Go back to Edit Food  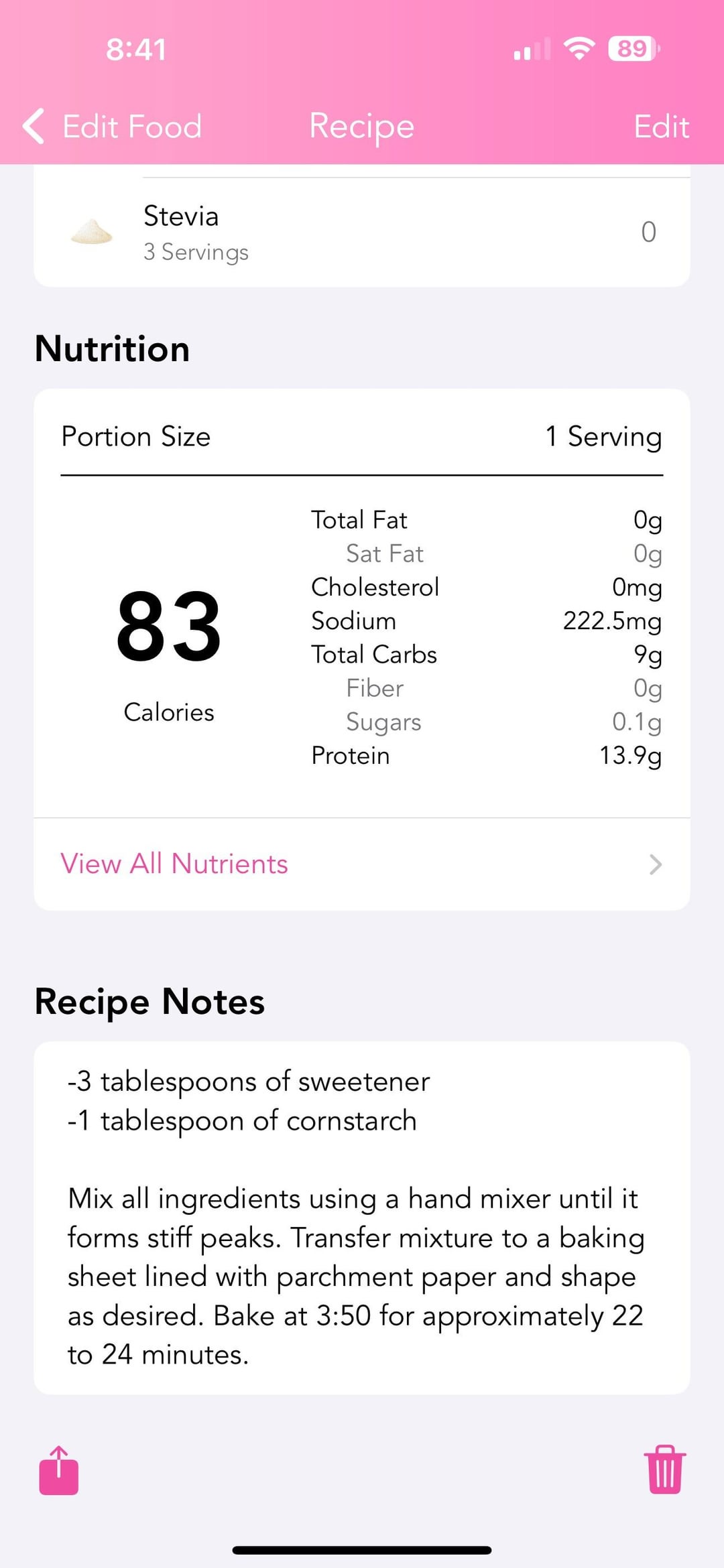(x=113, y=127)
